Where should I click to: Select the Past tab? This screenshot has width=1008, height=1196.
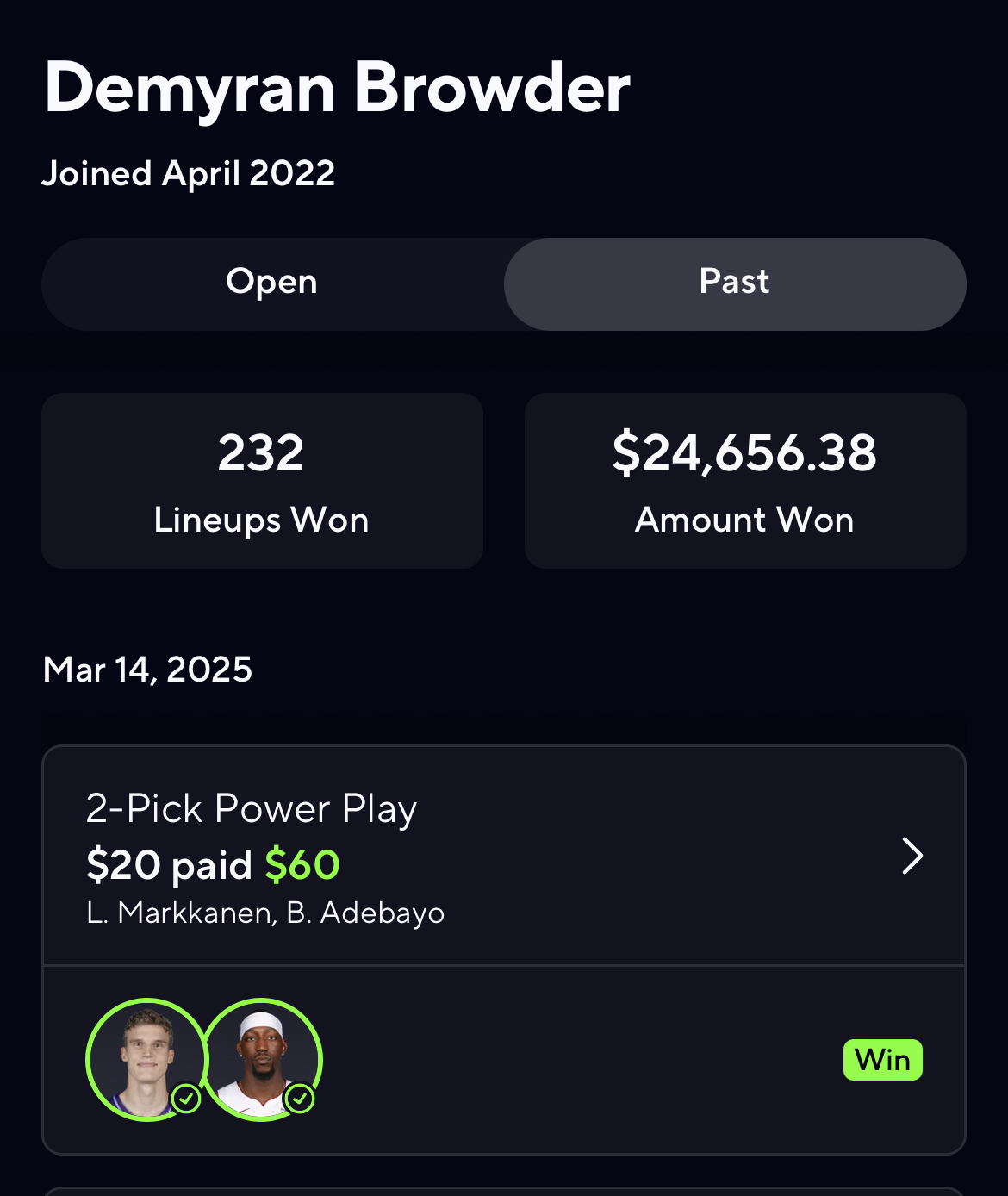coord(734,283)
